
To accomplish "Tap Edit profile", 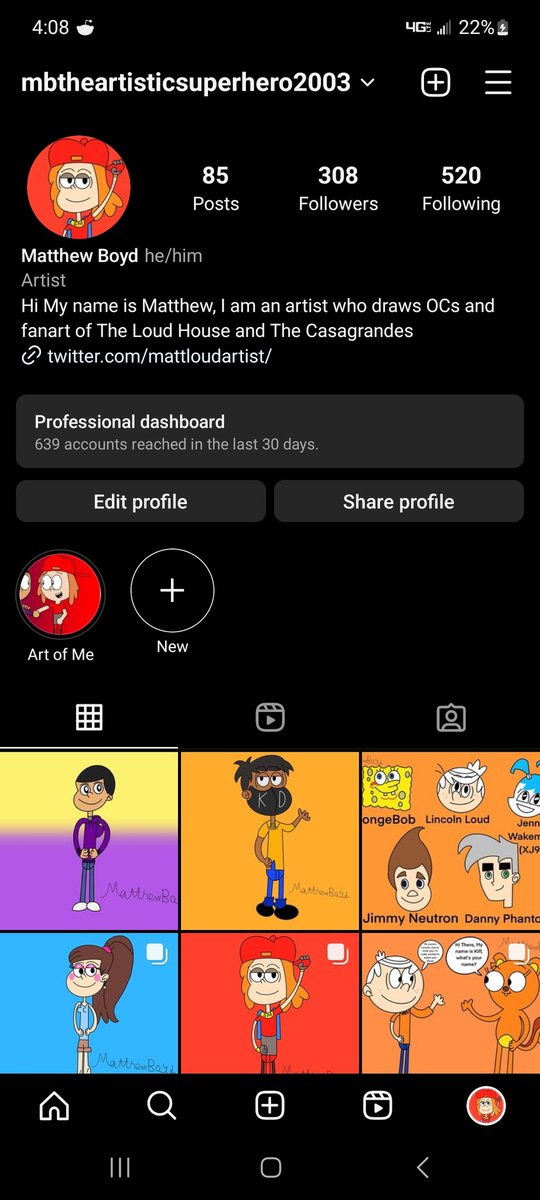I will click(x=140, y=501).
